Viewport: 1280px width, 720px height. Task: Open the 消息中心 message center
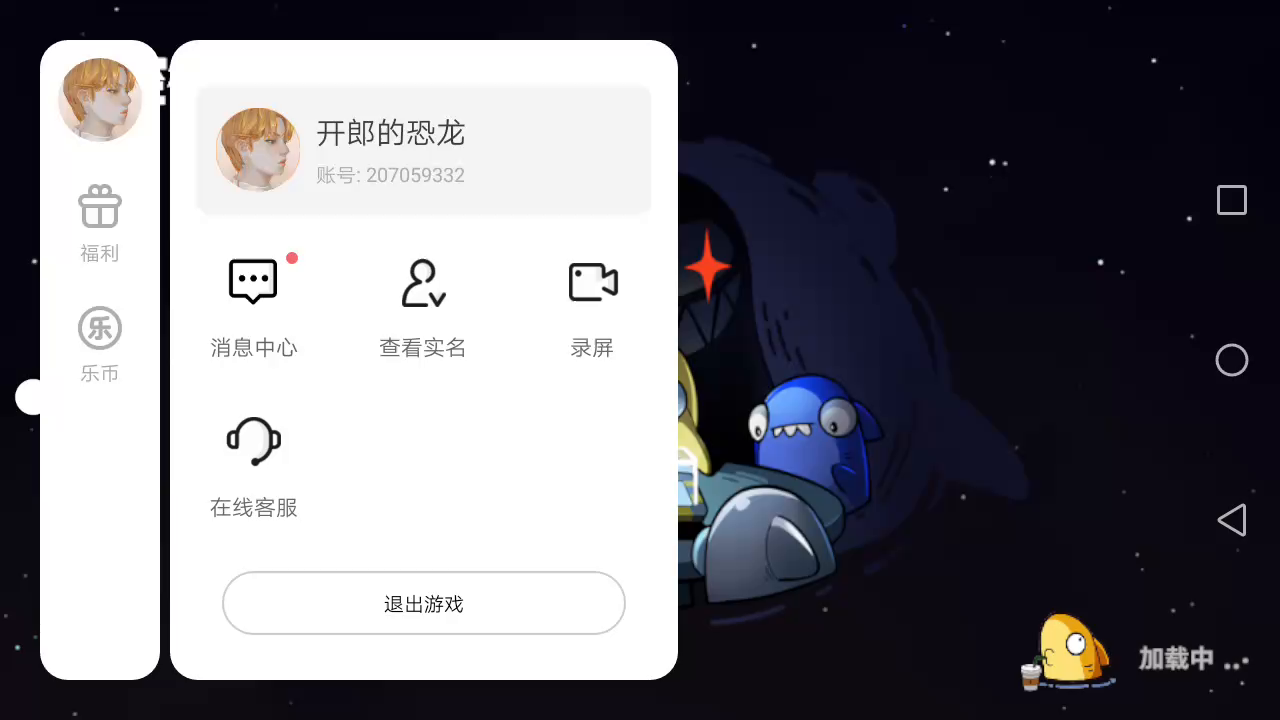(x=253, y=305)
